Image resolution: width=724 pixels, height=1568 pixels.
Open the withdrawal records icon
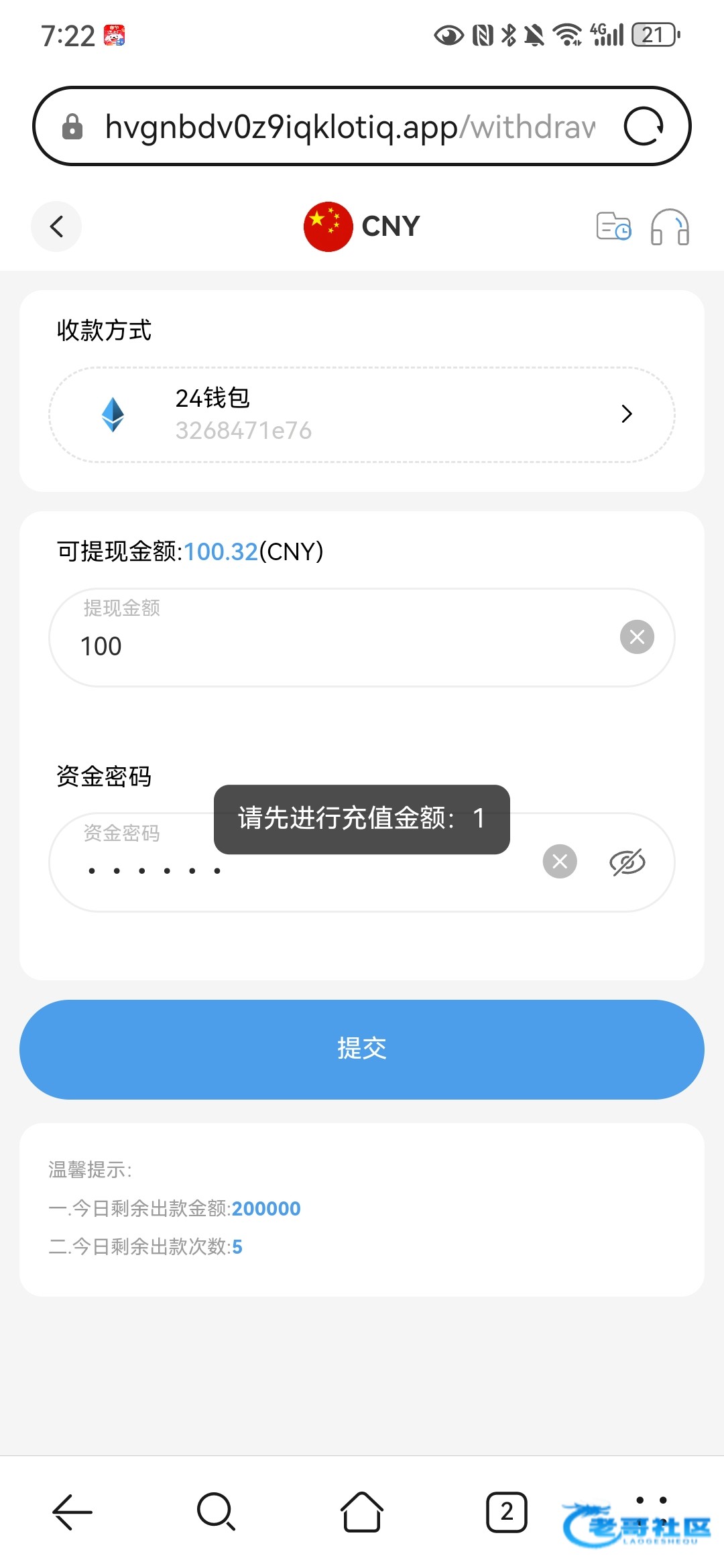click(613, 226)
